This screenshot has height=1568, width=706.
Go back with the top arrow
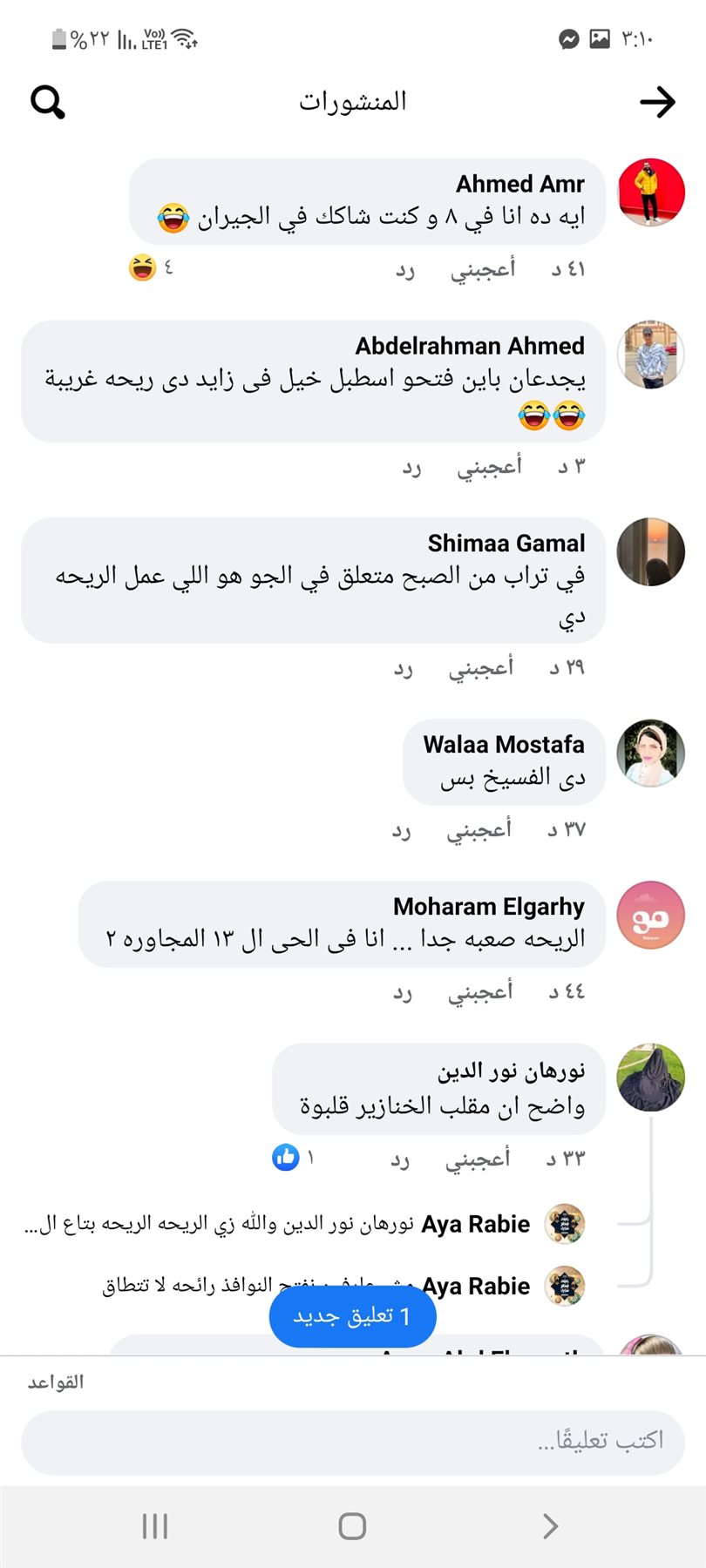(x=657, y=102)
